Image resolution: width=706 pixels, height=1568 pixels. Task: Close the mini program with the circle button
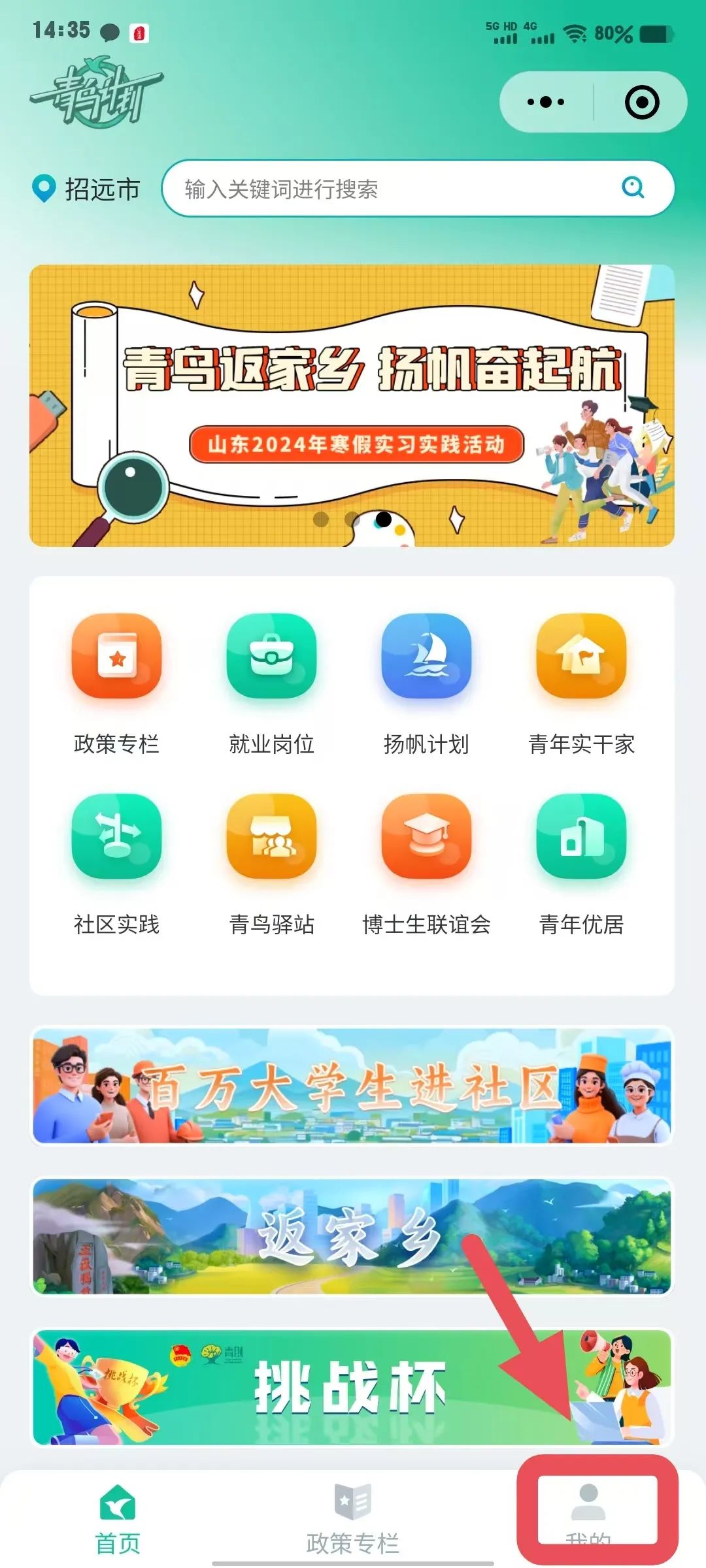click(641, 102)
